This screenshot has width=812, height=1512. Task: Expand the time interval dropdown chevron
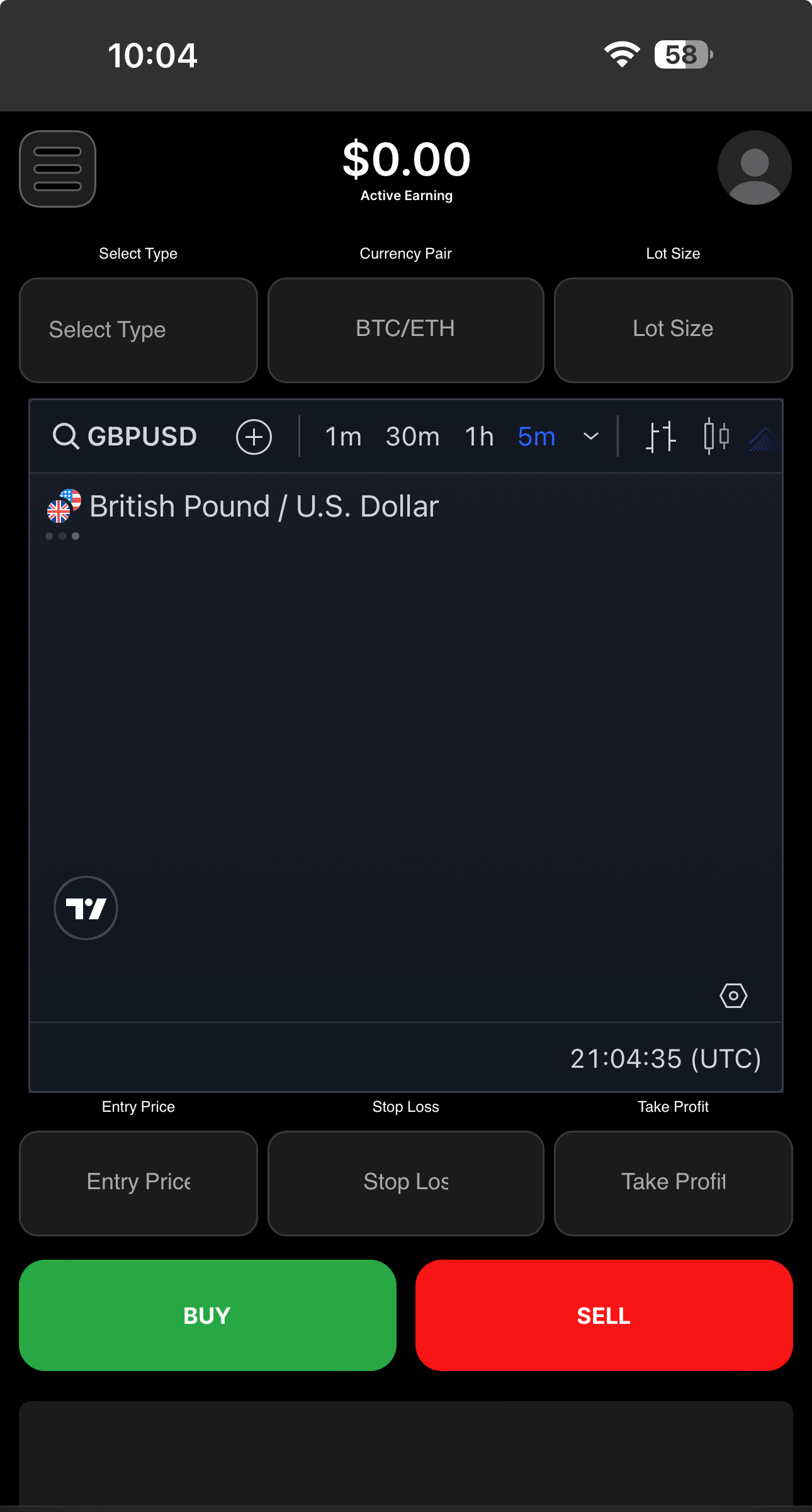click(x=591, y=436)
